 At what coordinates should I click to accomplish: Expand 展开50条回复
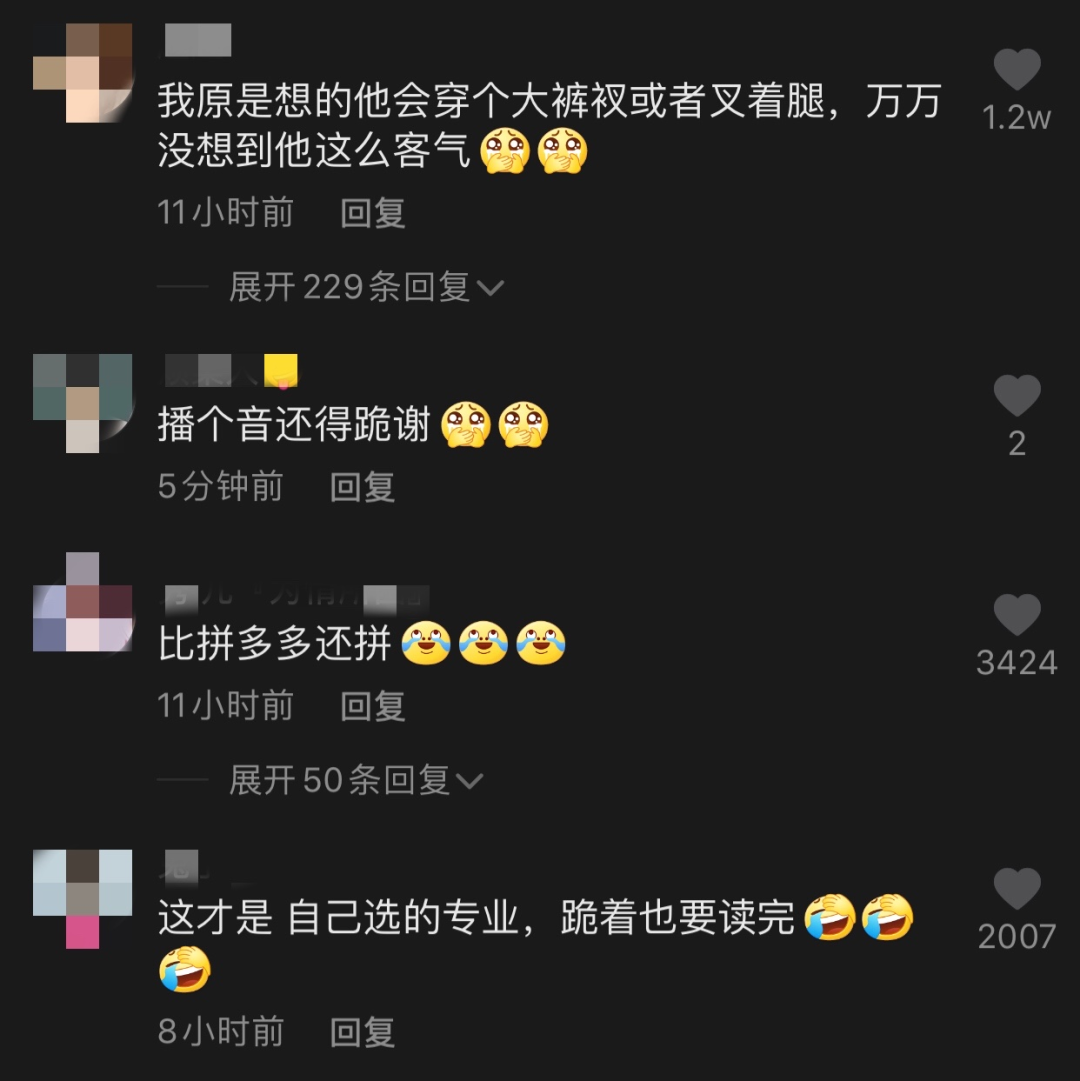click(x=356, y=780)
